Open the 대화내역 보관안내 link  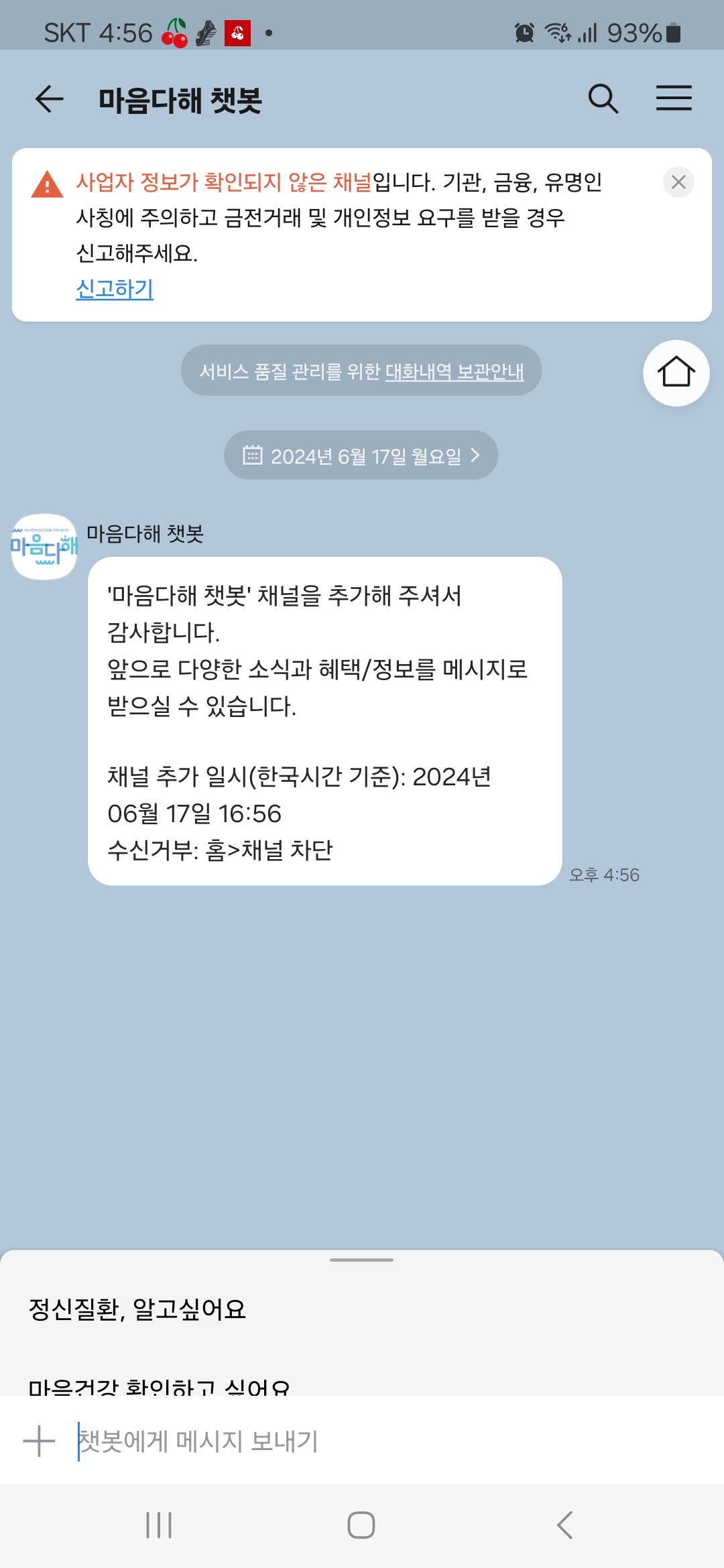point(455,371)
